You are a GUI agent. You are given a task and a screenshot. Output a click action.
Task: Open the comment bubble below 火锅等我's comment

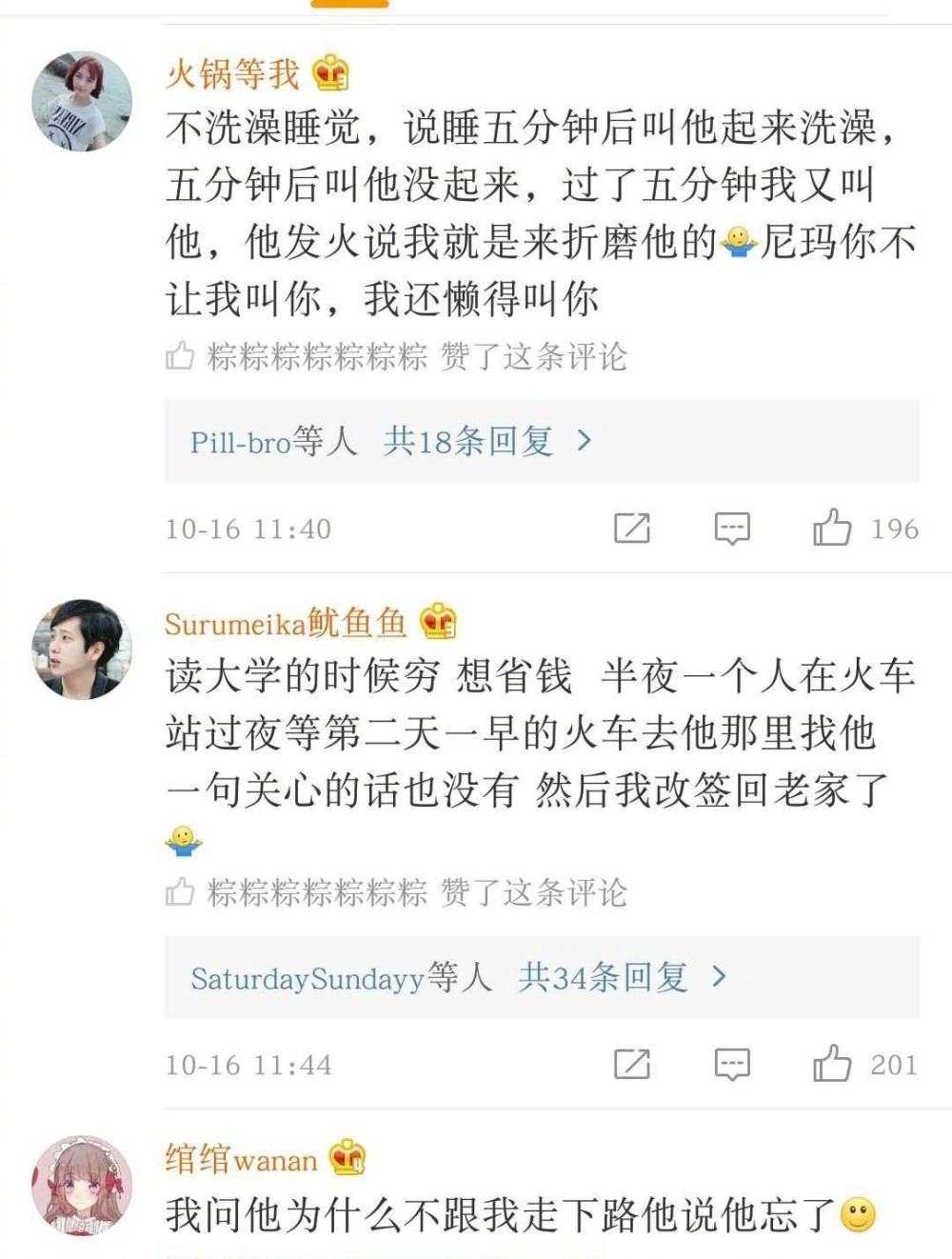[733, 527]
